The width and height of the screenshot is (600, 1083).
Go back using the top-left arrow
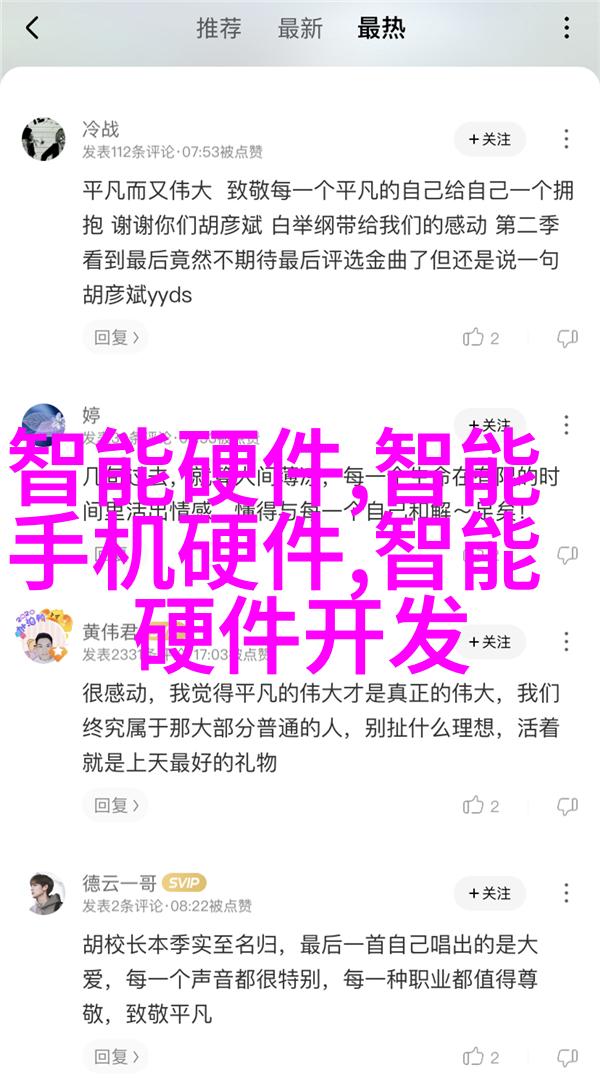(32, 28)
